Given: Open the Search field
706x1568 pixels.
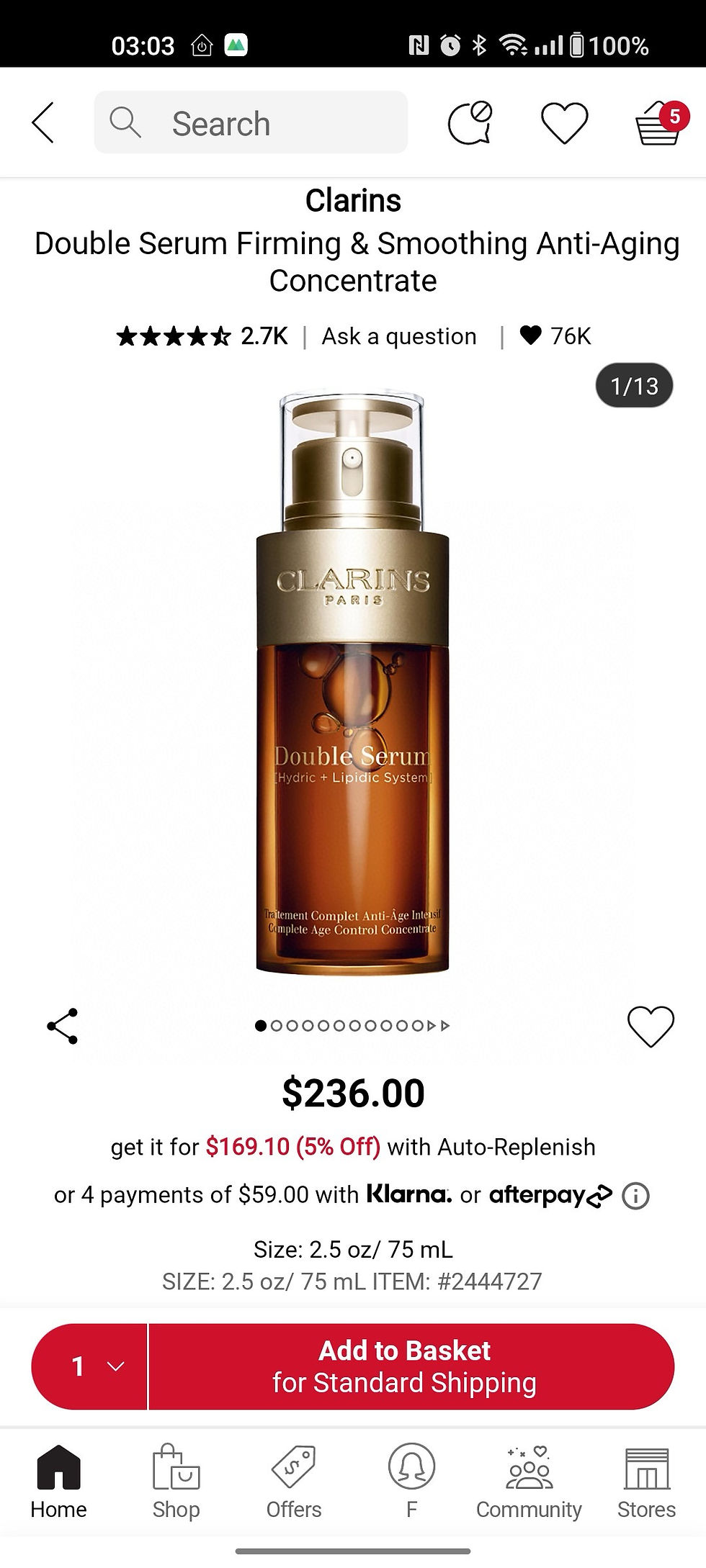Looking at the screenshot, I should click(x=251, y=123).
